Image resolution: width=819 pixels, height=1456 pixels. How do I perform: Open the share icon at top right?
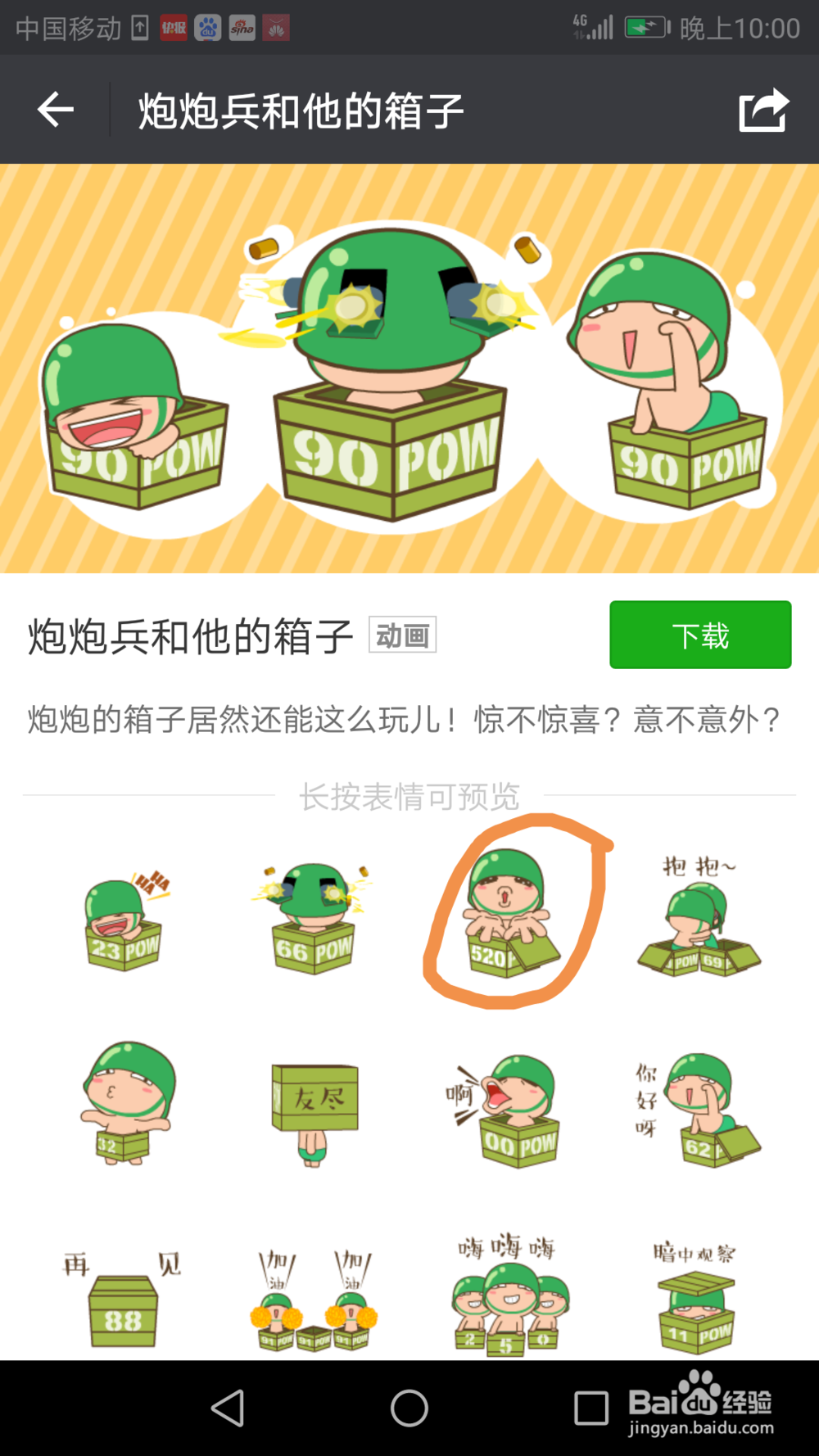[x=762, y=108]
